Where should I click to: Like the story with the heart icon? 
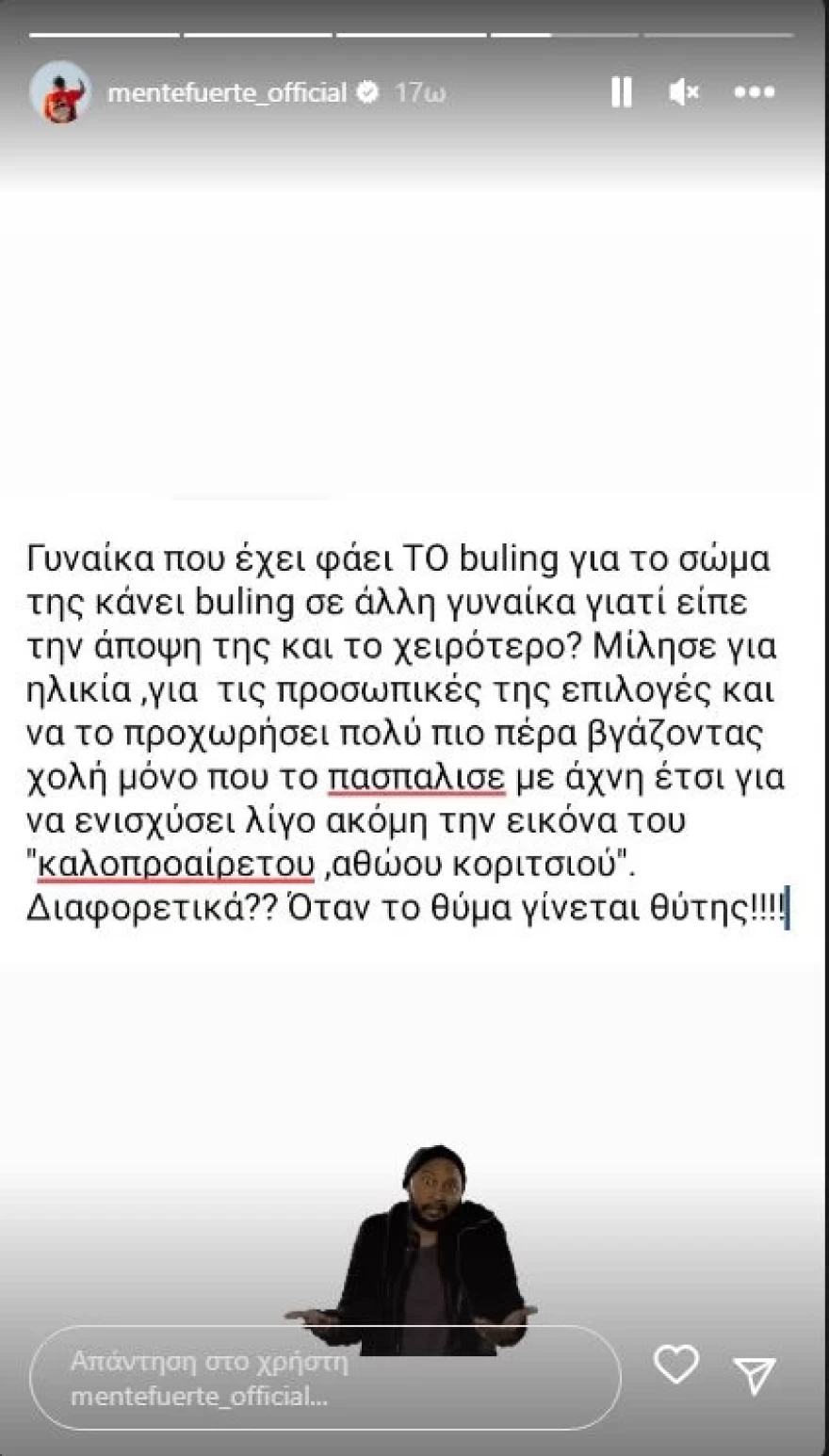pos(676,1363)
